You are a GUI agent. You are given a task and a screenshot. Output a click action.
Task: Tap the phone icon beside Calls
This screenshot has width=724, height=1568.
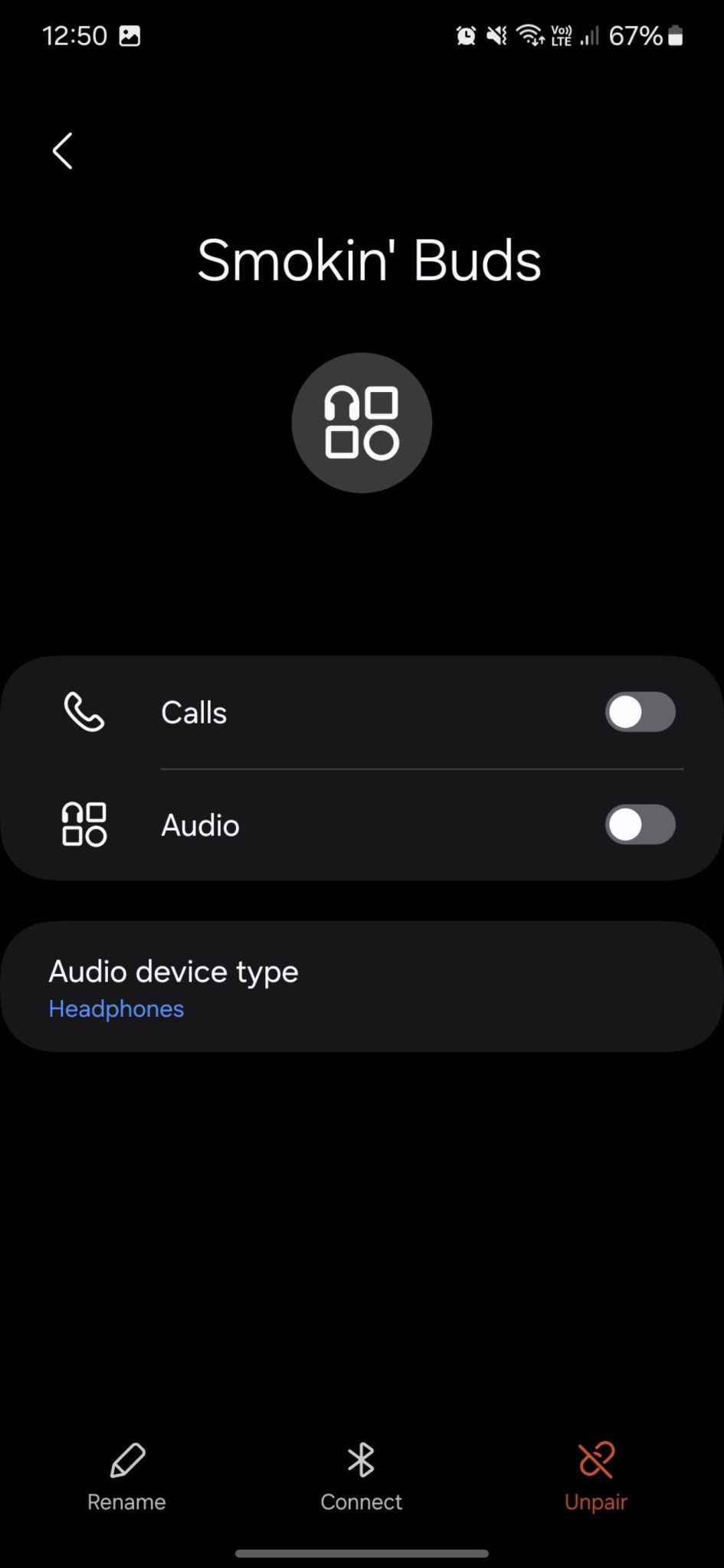(84, 712)
